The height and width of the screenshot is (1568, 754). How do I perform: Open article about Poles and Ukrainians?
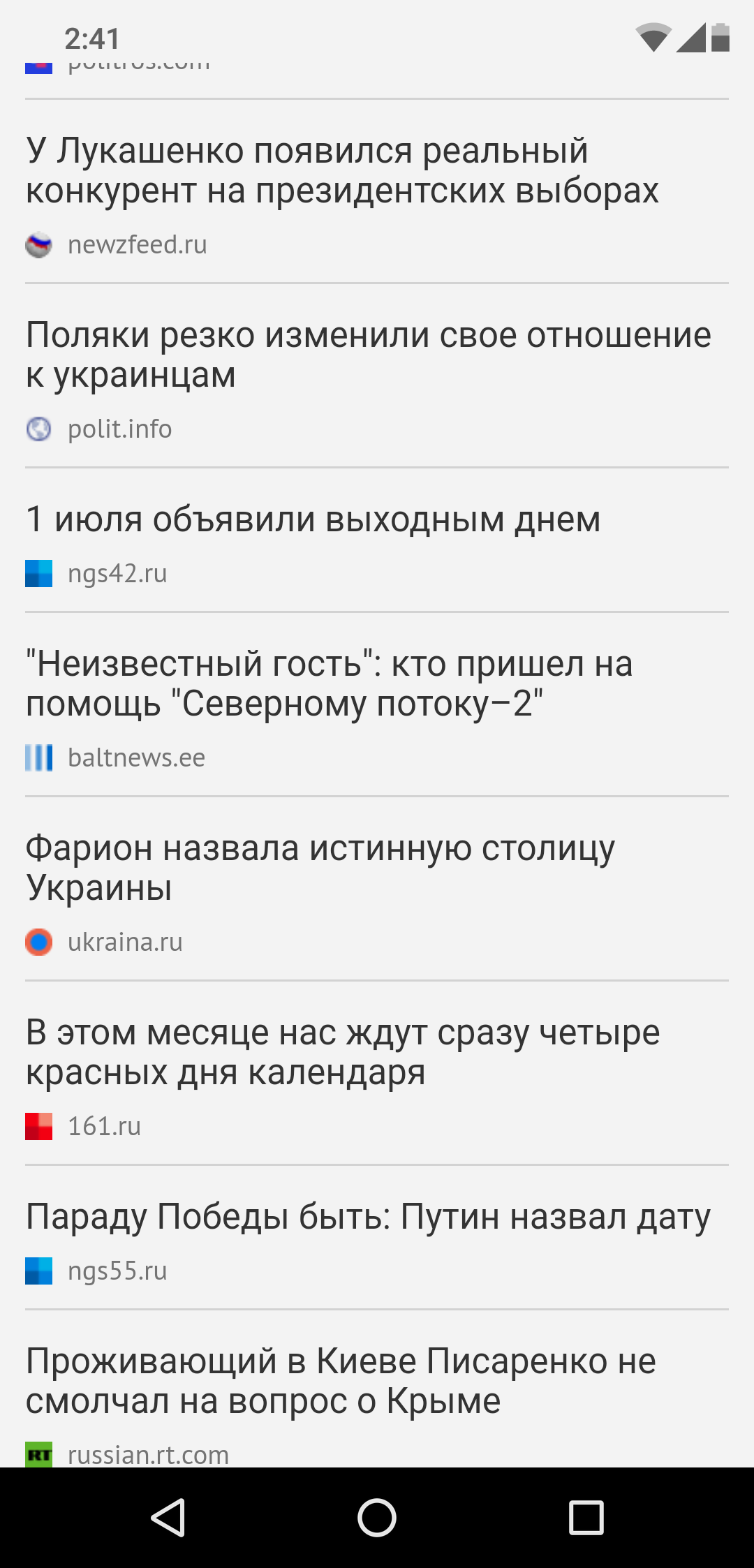click(368, 355)
